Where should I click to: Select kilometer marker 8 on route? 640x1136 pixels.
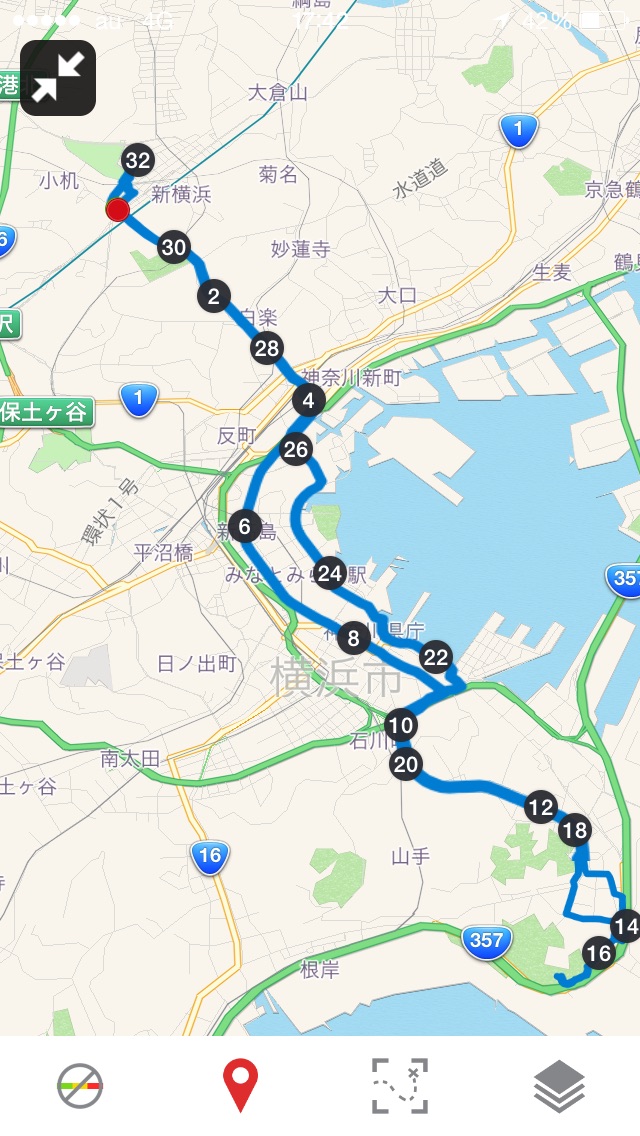click(353, 637)
